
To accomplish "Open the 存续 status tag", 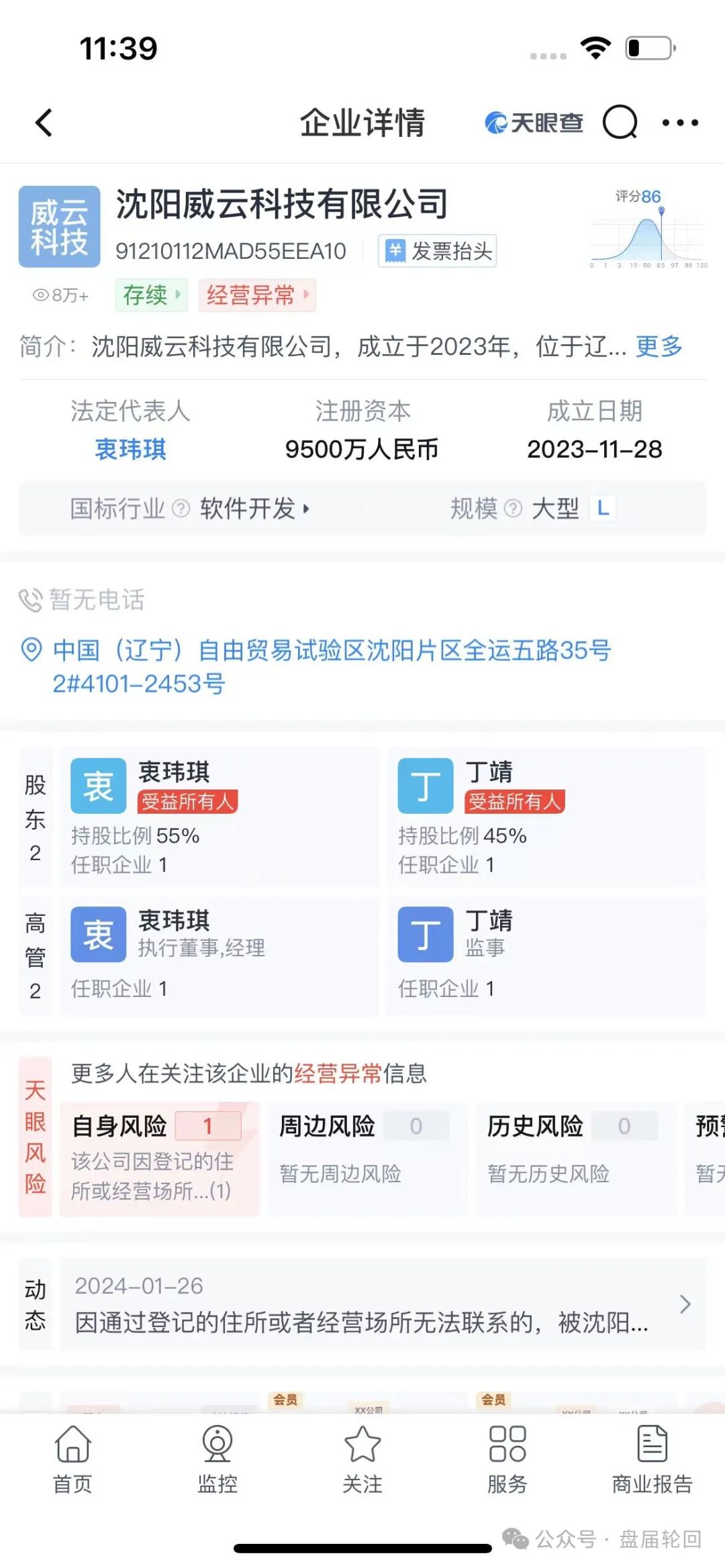I will tap(151, 295).
